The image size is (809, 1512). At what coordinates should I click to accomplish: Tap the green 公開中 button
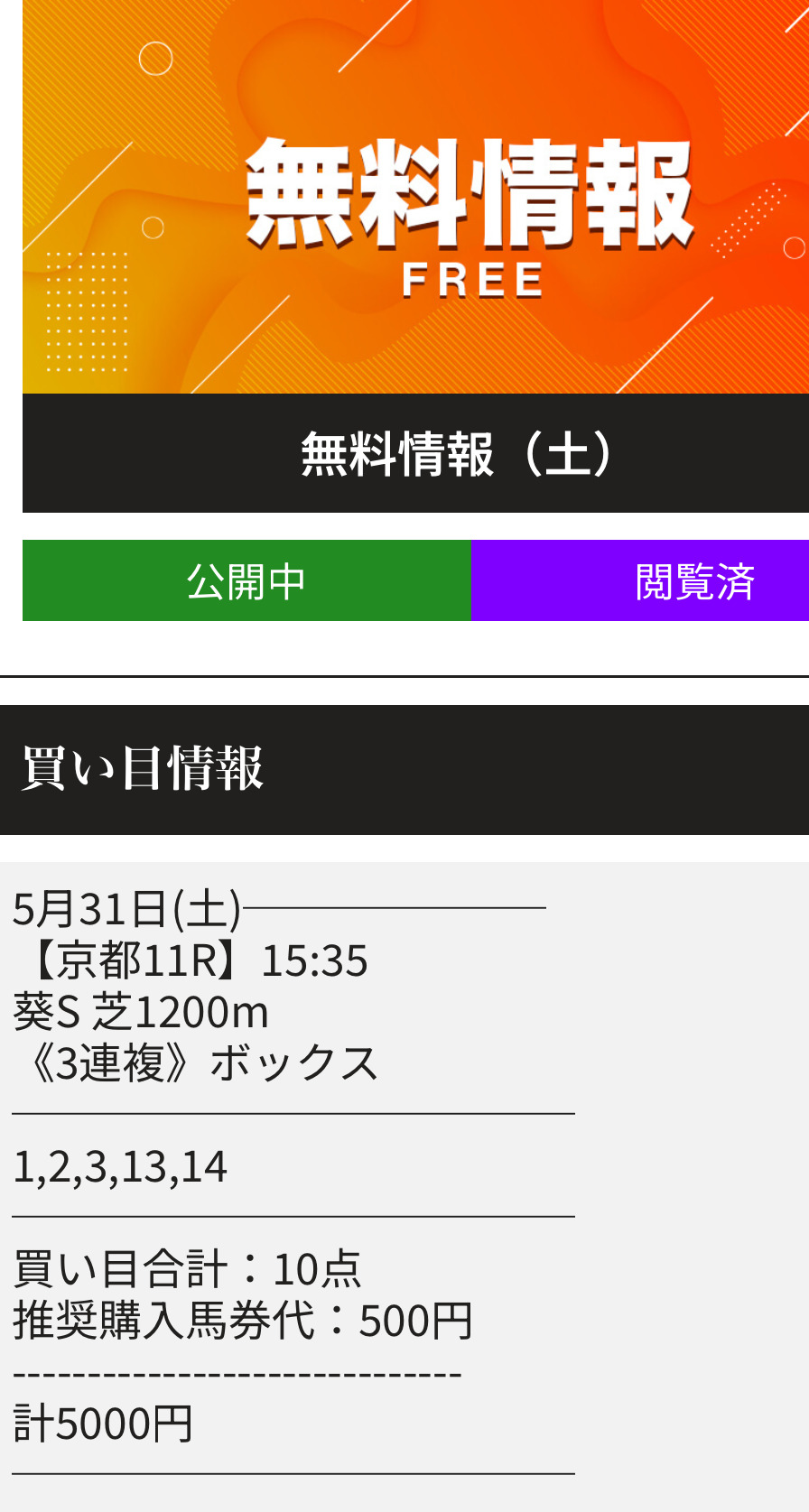246,580
